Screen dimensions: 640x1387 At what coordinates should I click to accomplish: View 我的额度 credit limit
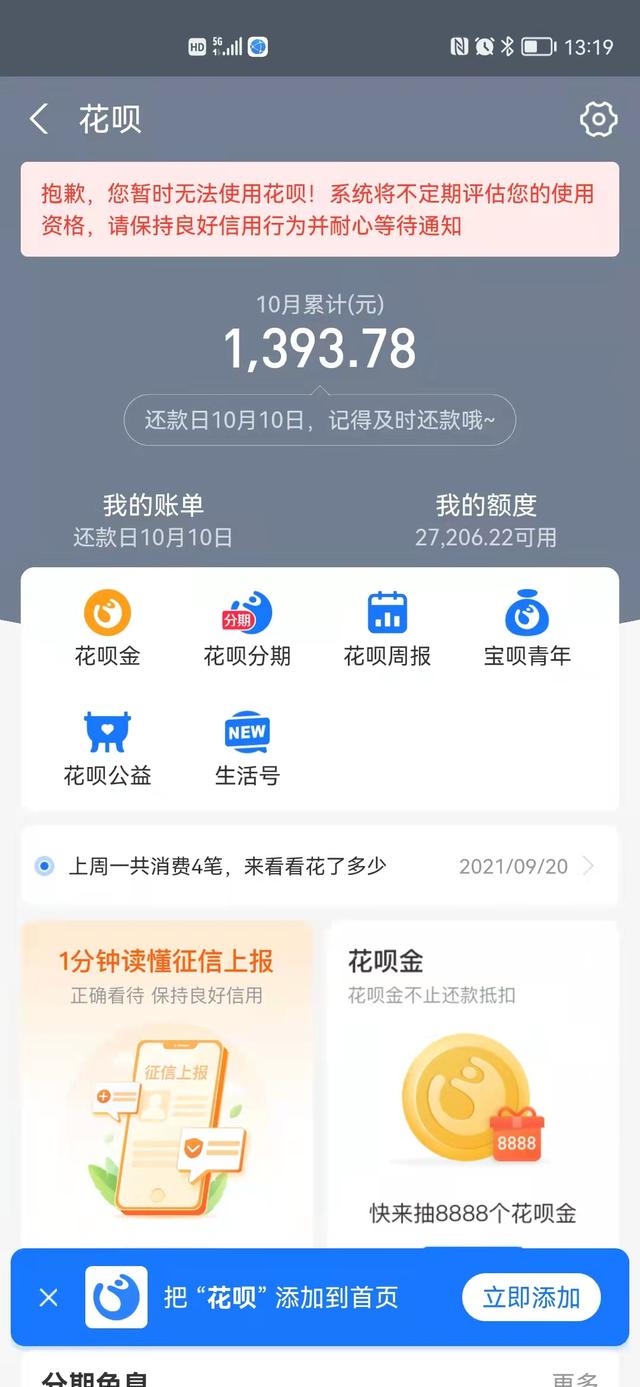coord(486,520)
